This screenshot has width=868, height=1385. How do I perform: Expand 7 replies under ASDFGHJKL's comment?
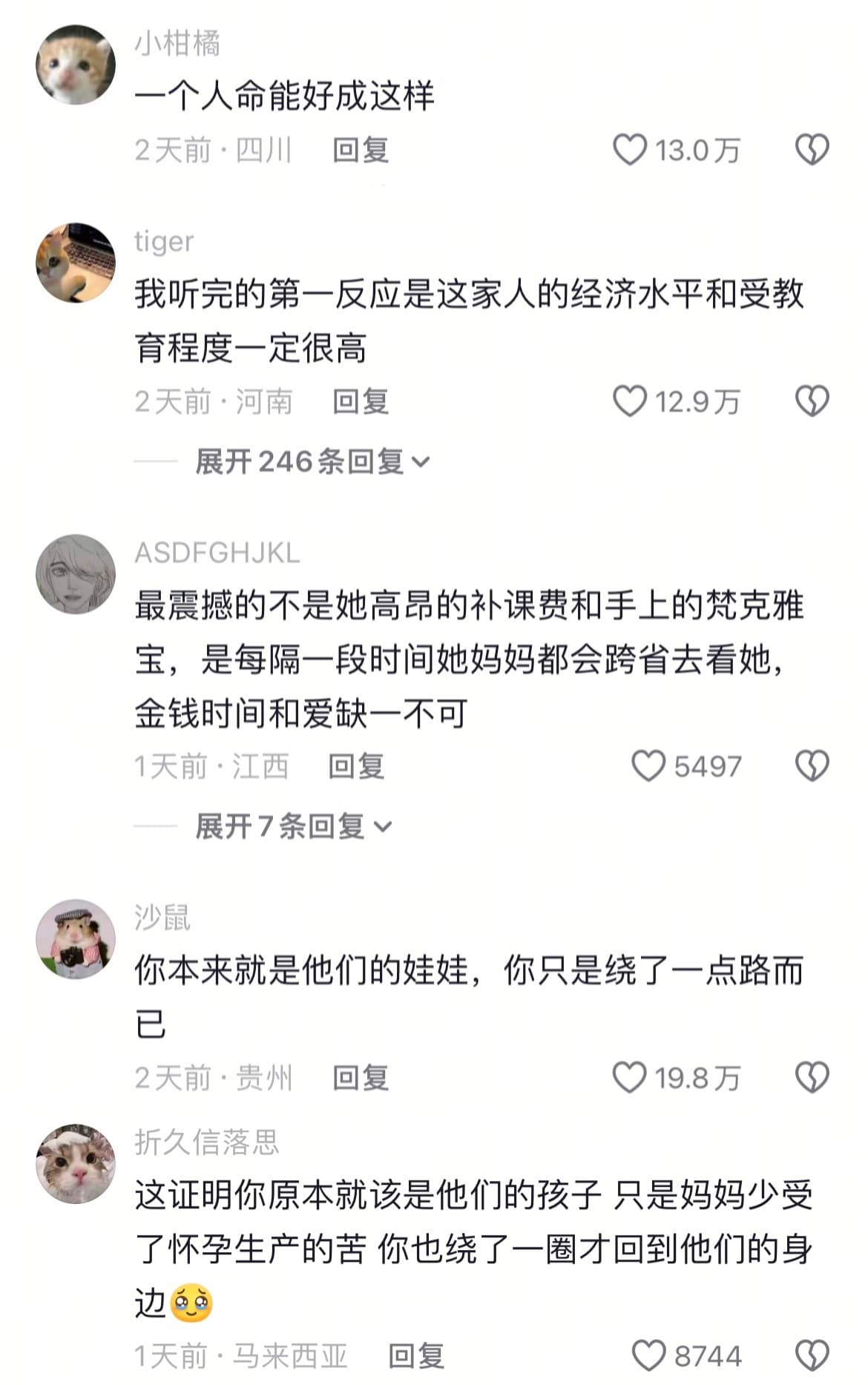click(x=292, y=826)
